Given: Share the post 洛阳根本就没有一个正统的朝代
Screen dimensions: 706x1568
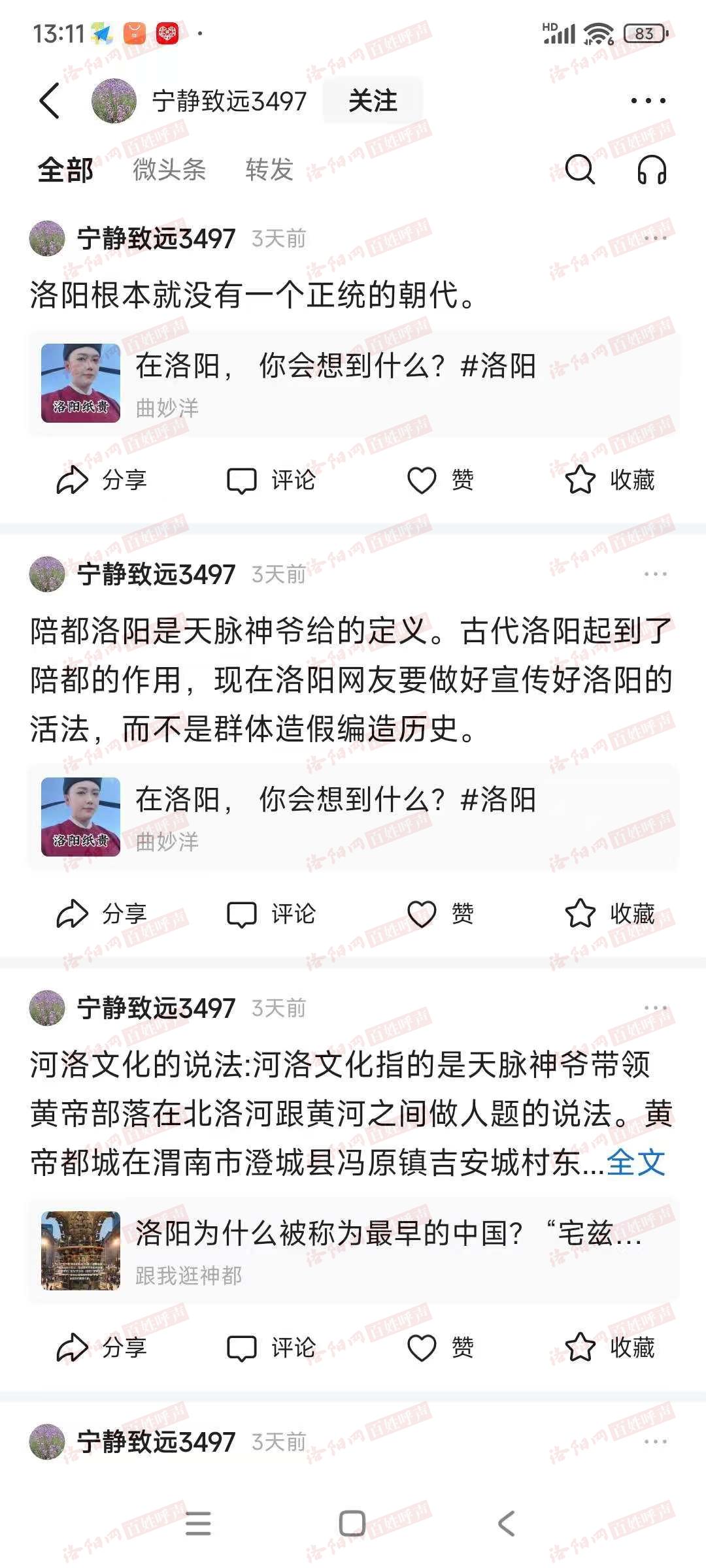Looking at the screenshot, I should [101, 480].
